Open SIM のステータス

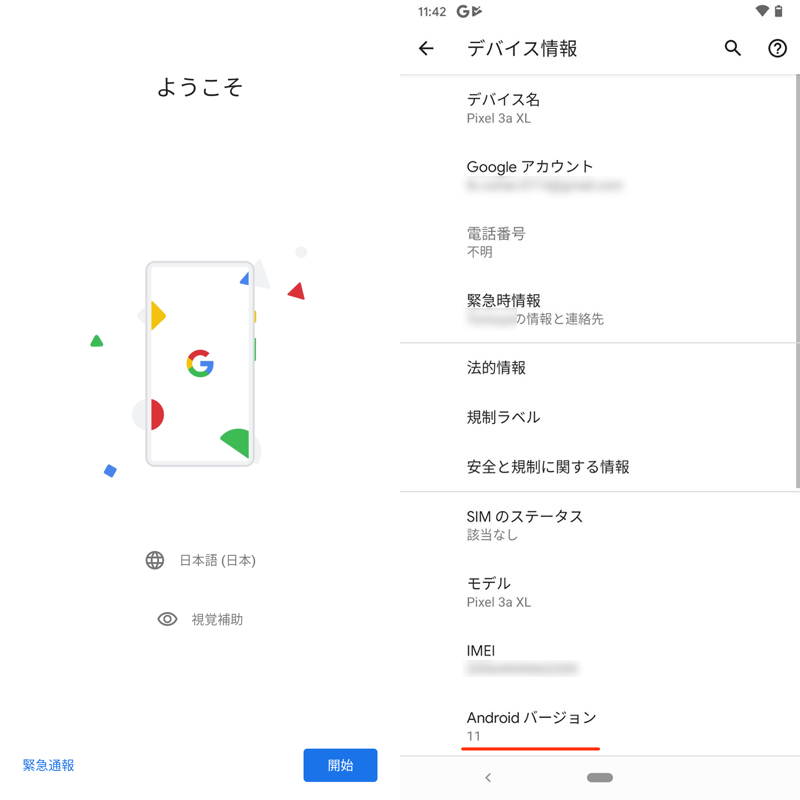(x=600, y=525)
